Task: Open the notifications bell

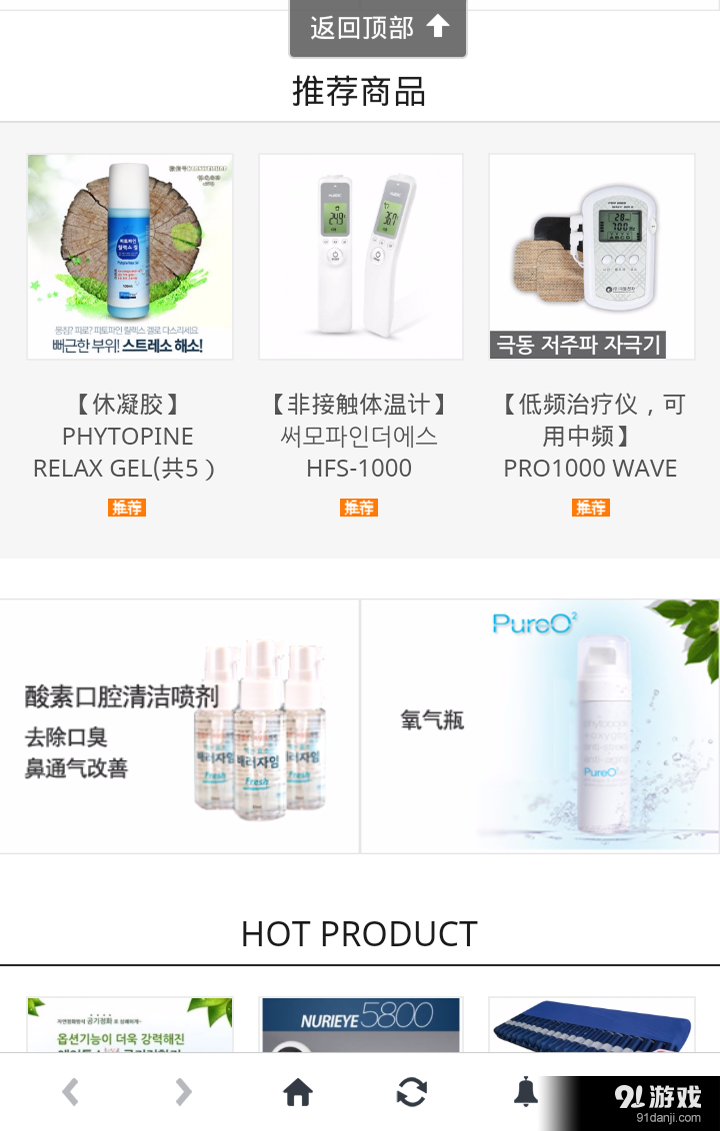Action: (x=526, y=1092)
